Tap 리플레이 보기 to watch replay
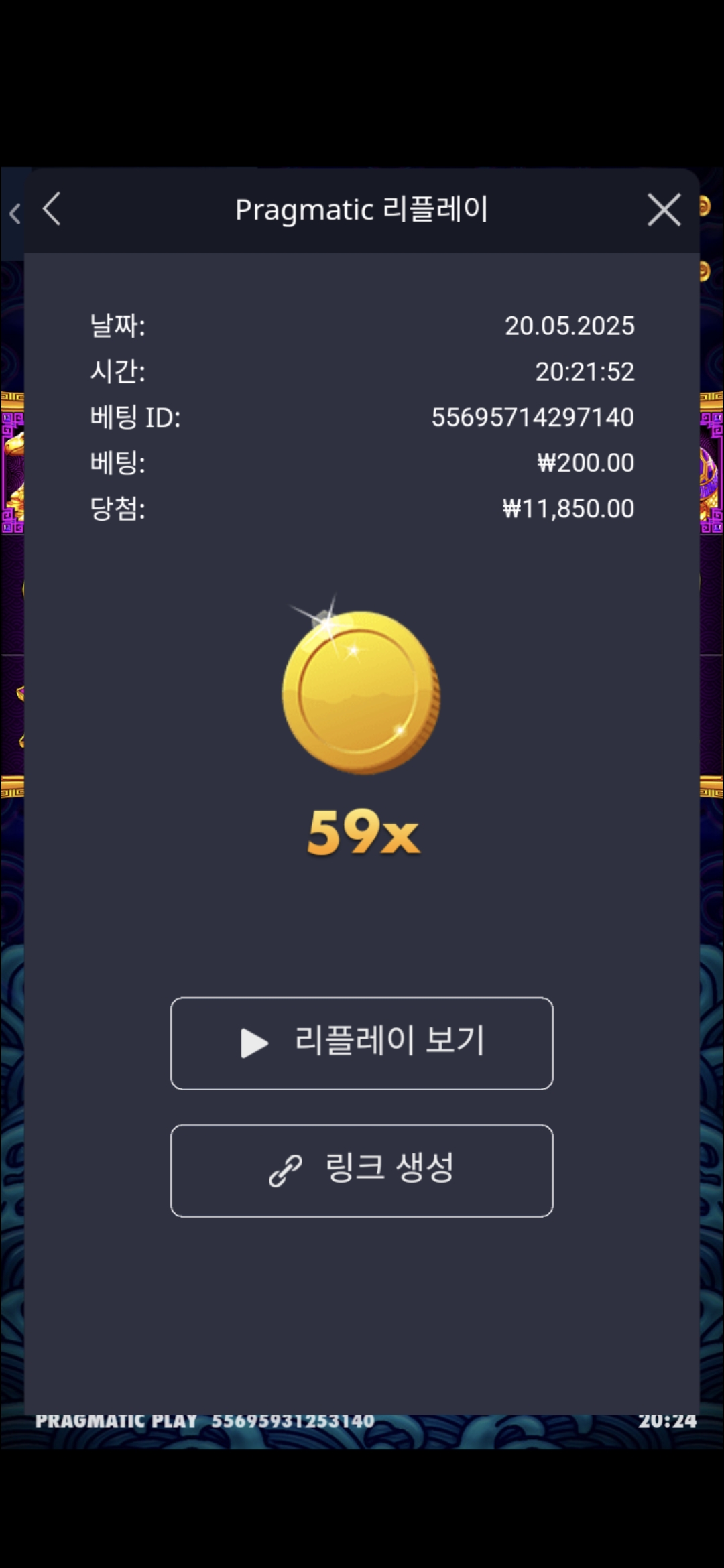Screen dimensions: 724x1568 click(x=362, y=1043)
